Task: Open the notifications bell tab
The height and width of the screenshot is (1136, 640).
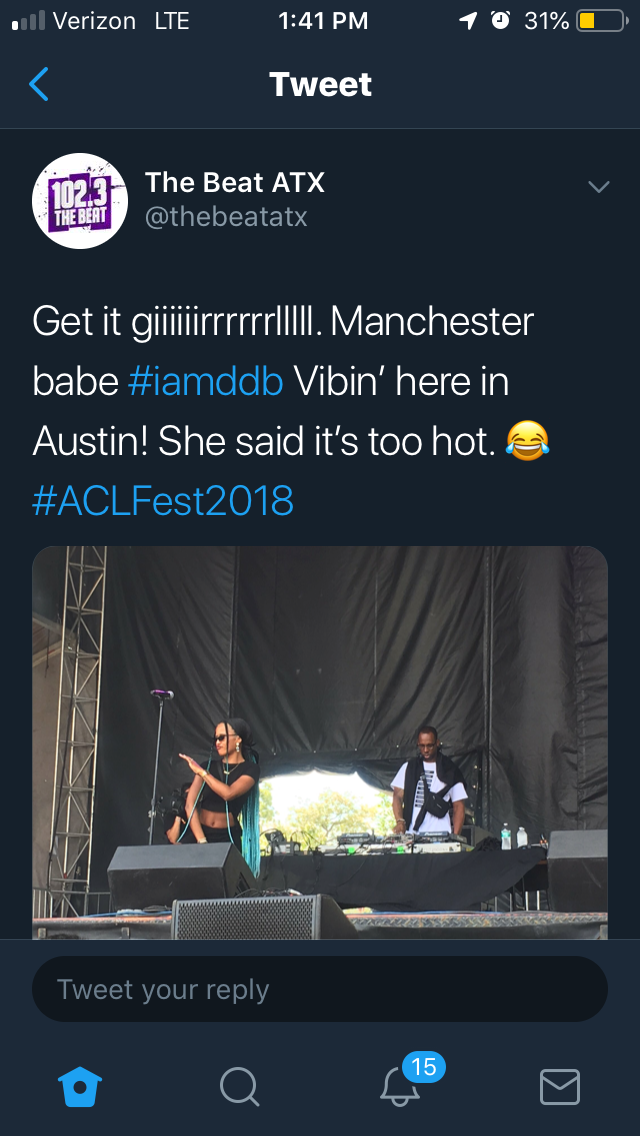Action: coord(402,1084)
